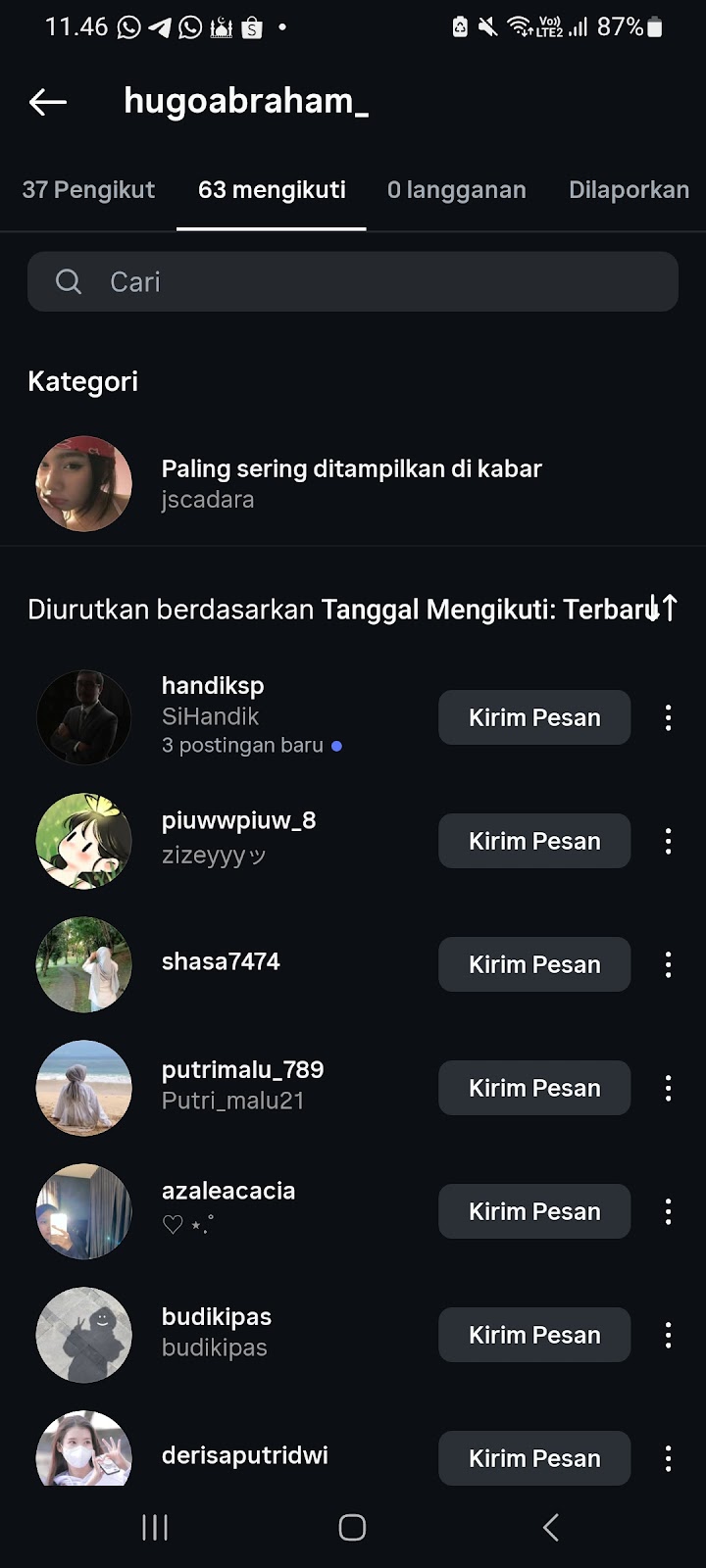The image size is (706, 1568).
Task: Open handiksp's profile
Action: click(213, 686)
